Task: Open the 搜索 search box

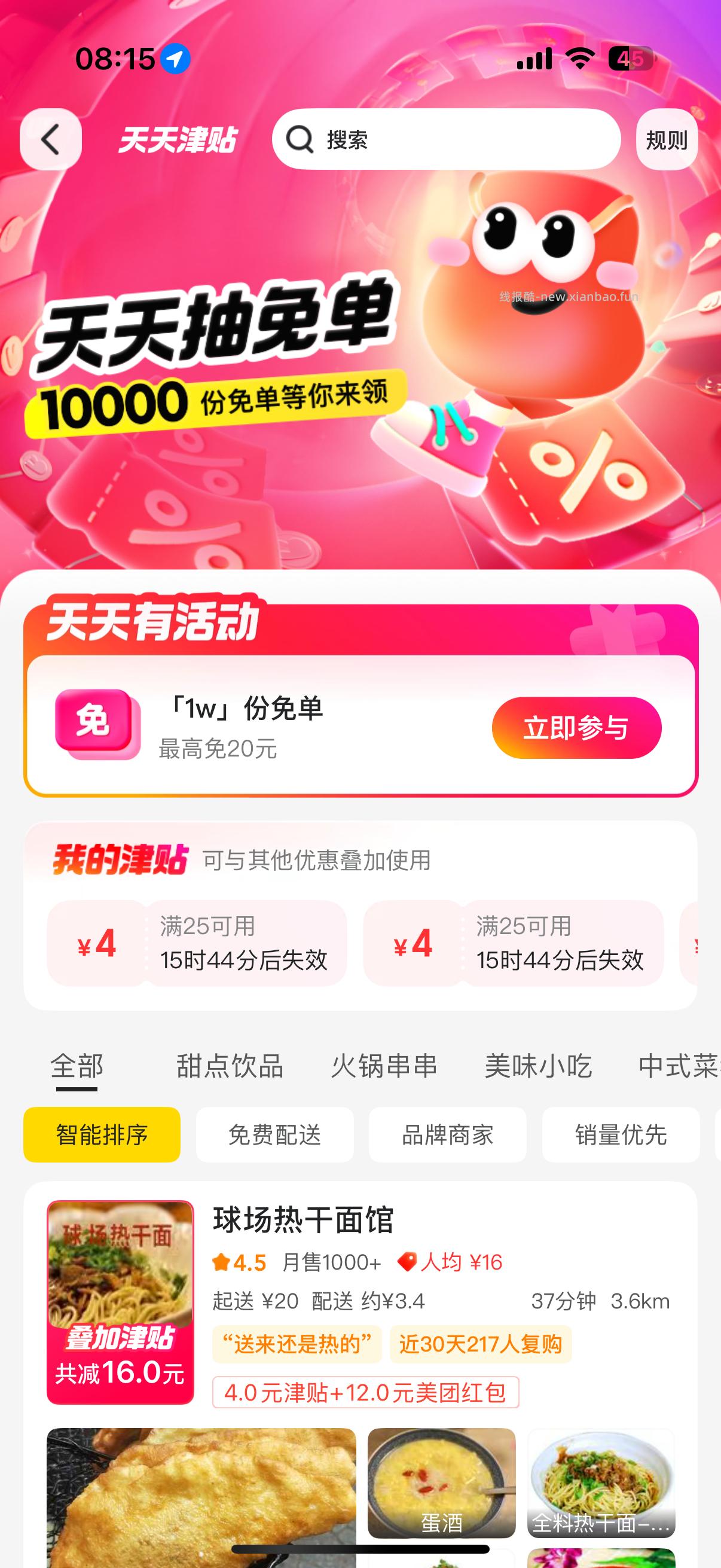Action: (x=446, y=139)
